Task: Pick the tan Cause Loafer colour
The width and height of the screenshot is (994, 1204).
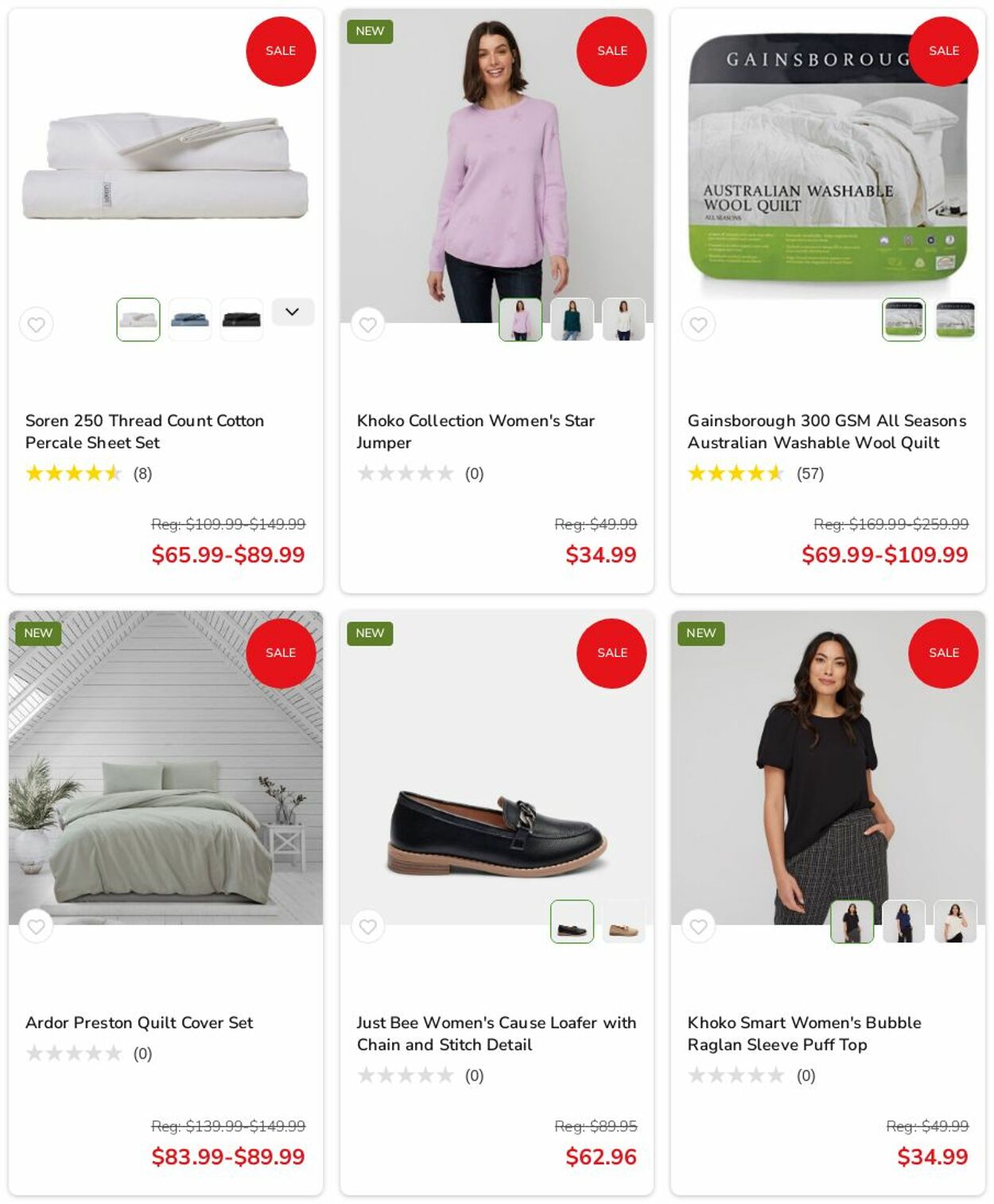Action: pos(623,922)
